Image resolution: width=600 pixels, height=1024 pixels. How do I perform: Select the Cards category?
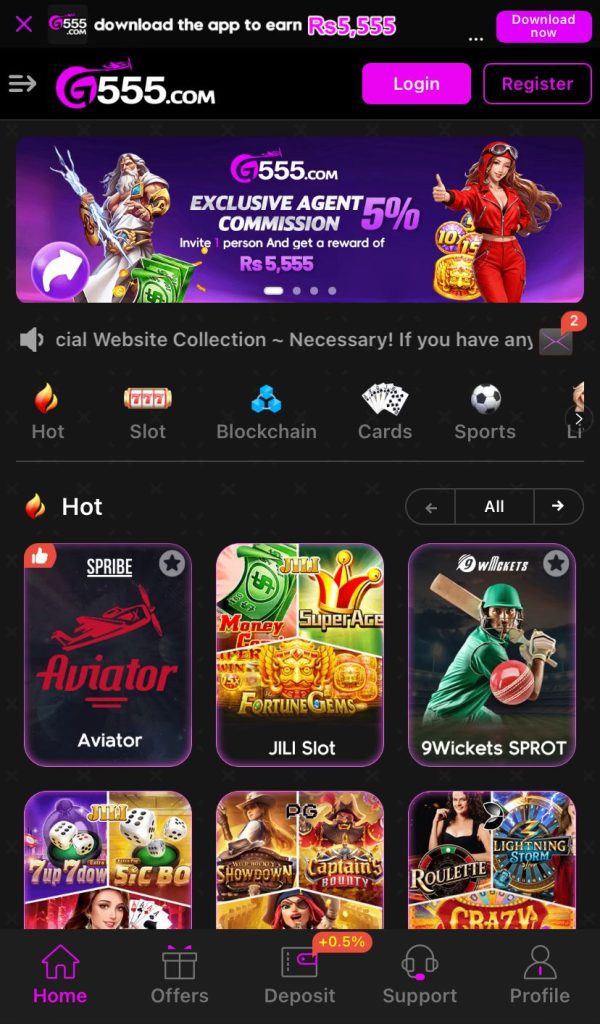click(x=385, y=413)
